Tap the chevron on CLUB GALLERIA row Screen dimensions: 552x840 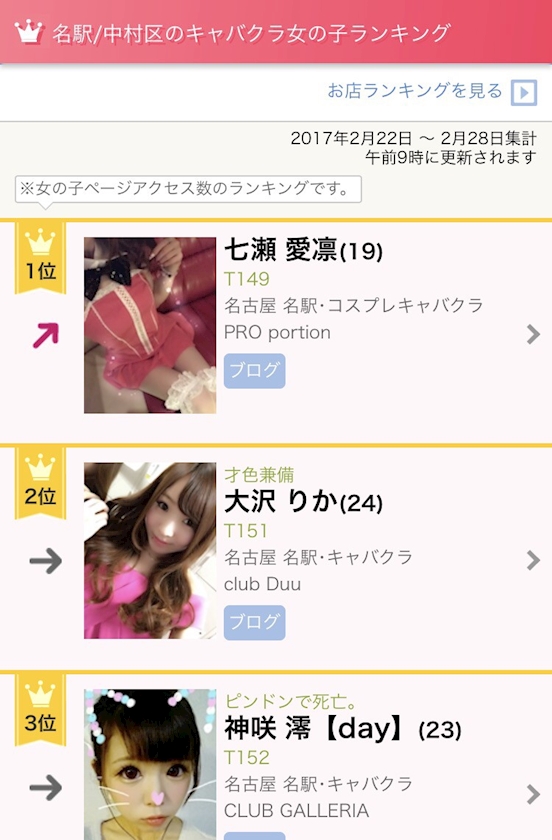pyautogui.click(x=533, y=794)
